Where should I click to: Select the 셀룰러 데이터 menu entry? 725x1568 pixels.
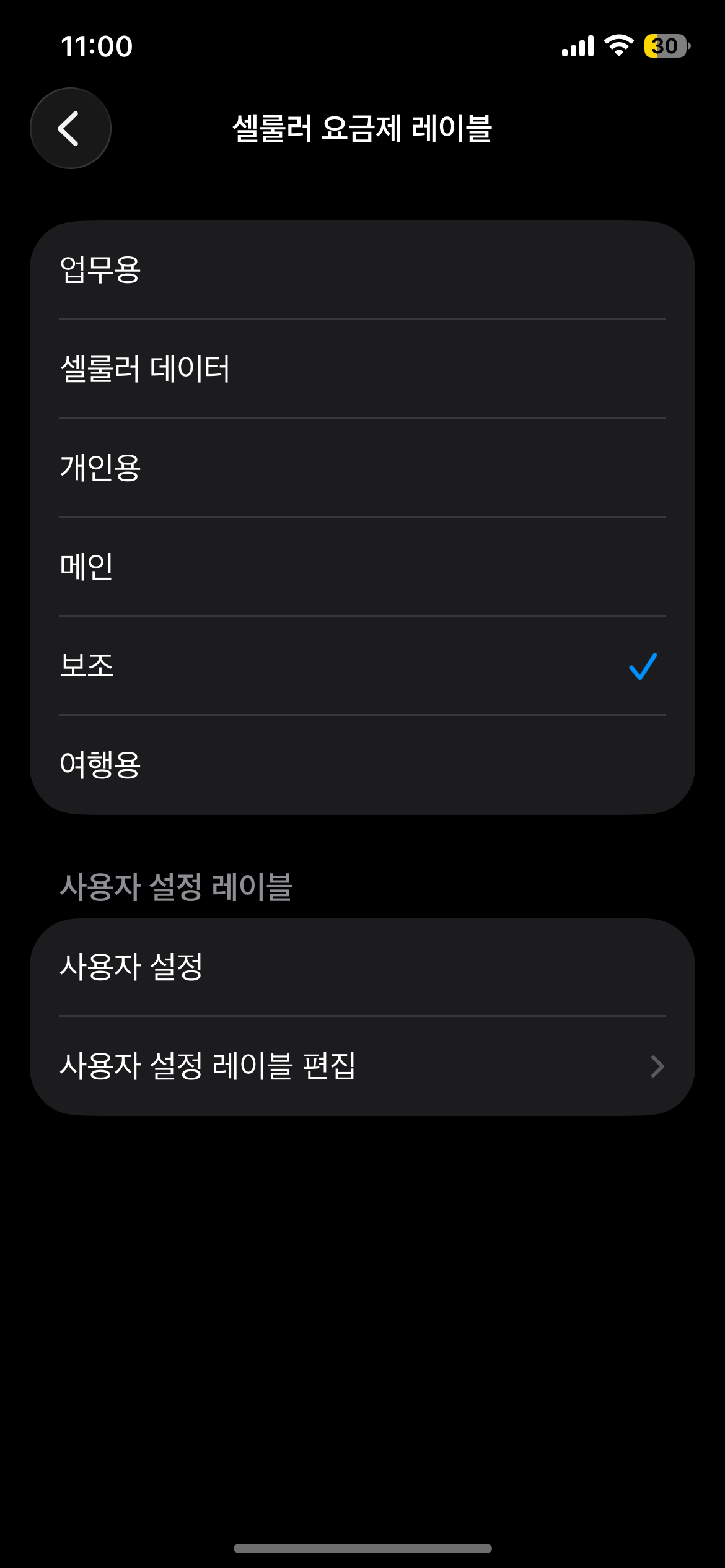click(362, 368)
